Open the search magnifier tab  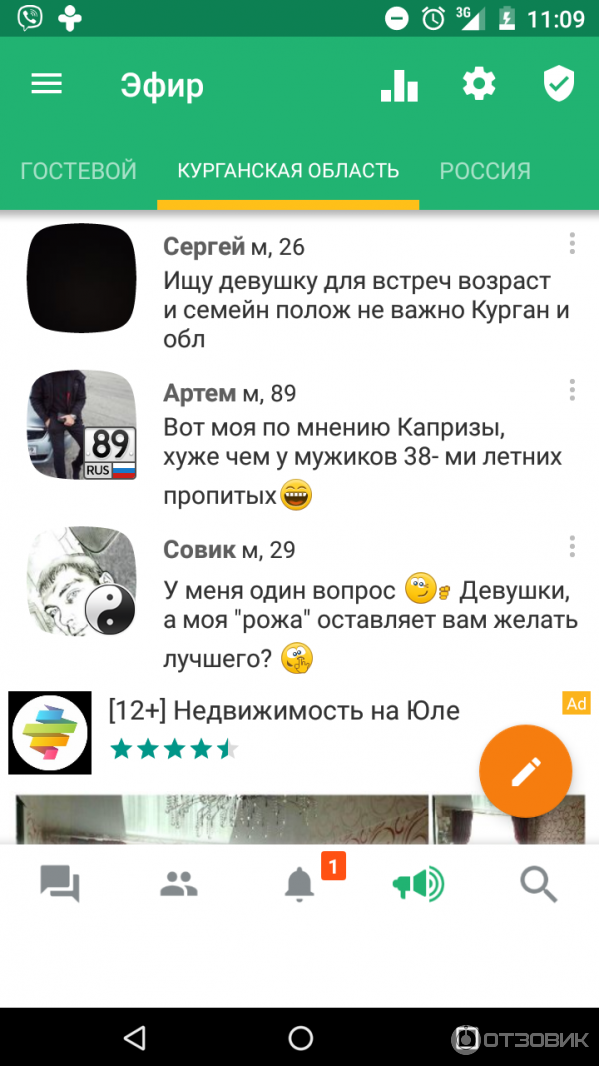click(x=538, y=884)
